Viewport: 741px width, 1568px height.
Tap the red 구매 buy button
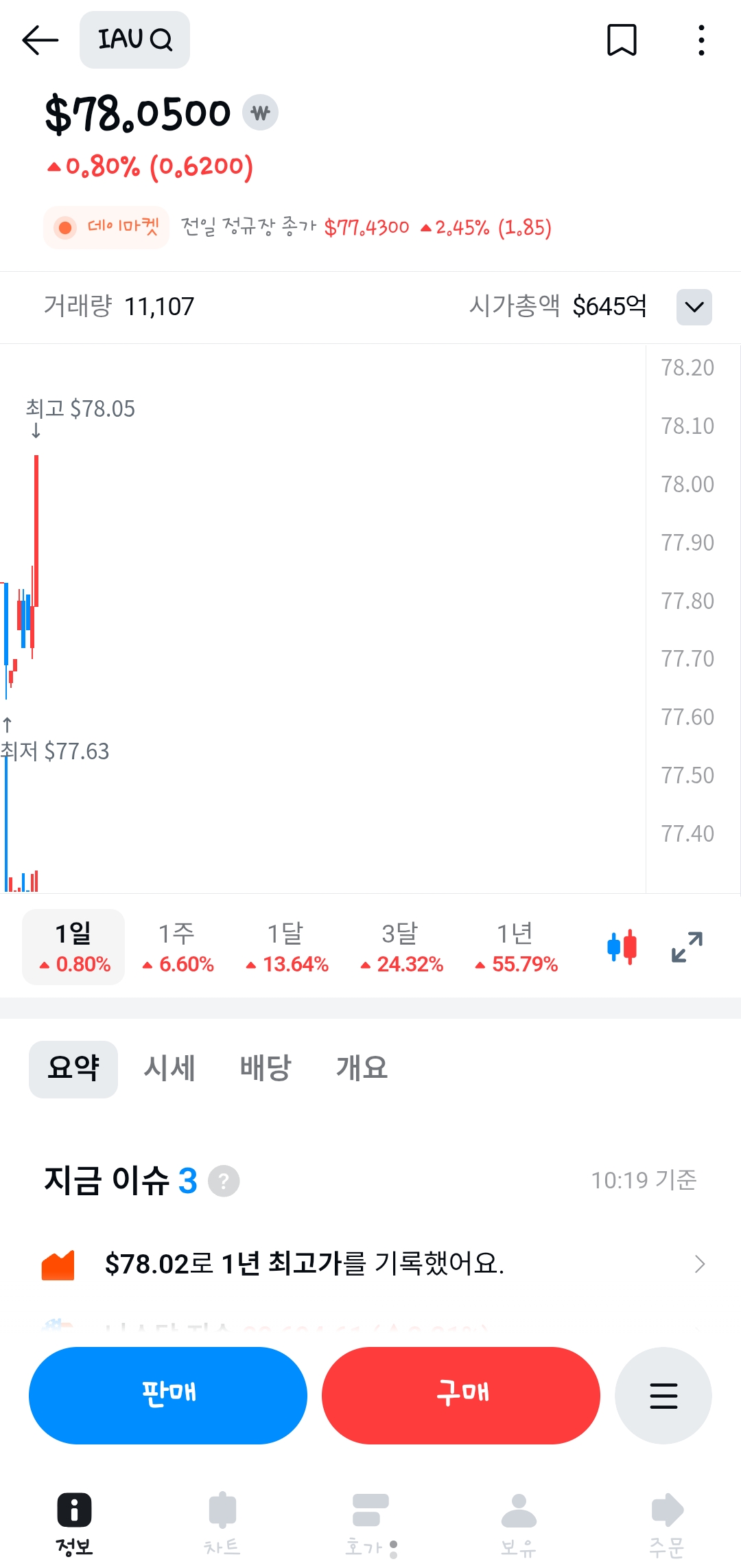click(x=461, y=1395)
